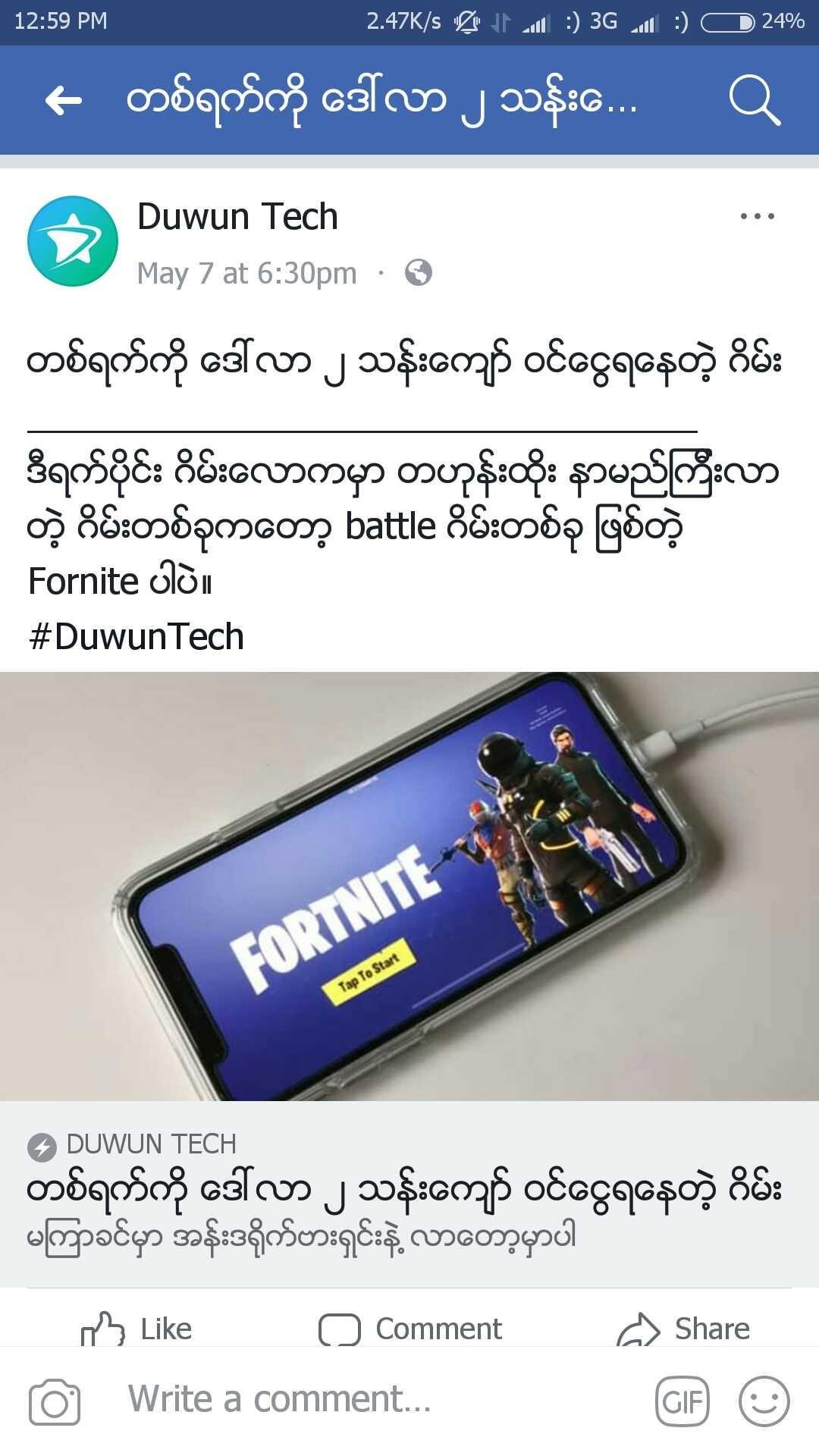Like the Duwun Tech post
This screenshot has height=1456, width=819.
click(x=136, y=1329)
